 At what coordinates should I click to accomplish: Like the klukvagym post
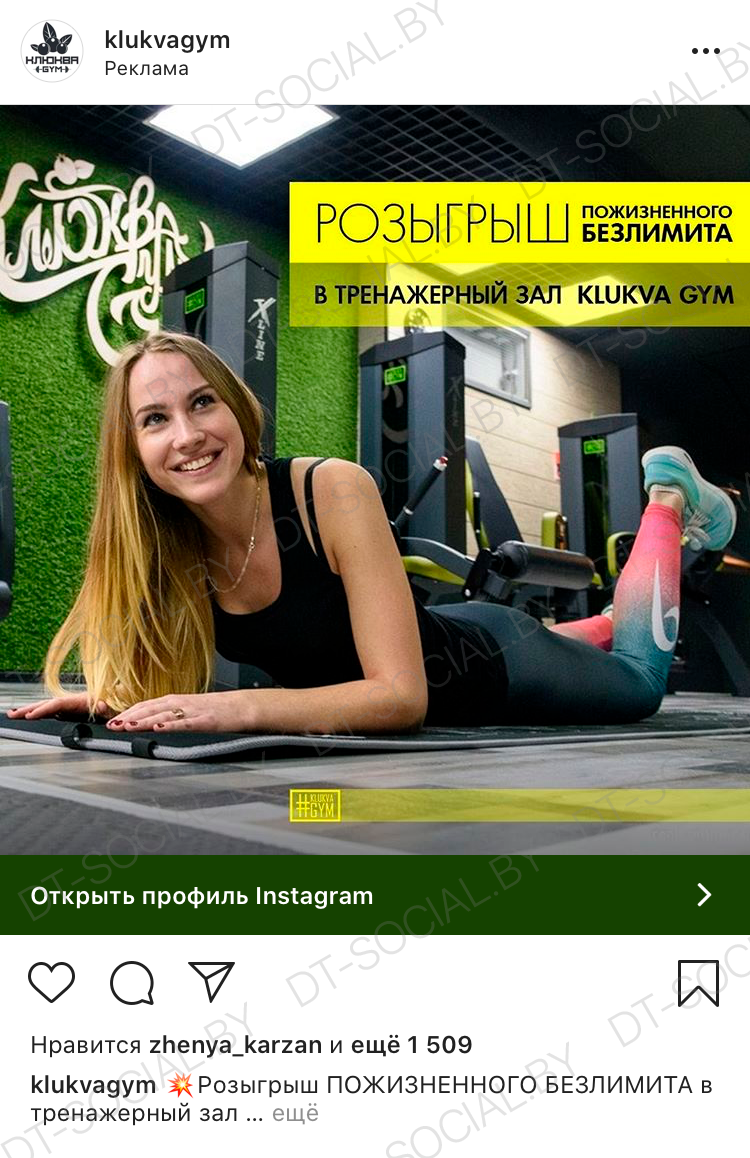(52, 982)
